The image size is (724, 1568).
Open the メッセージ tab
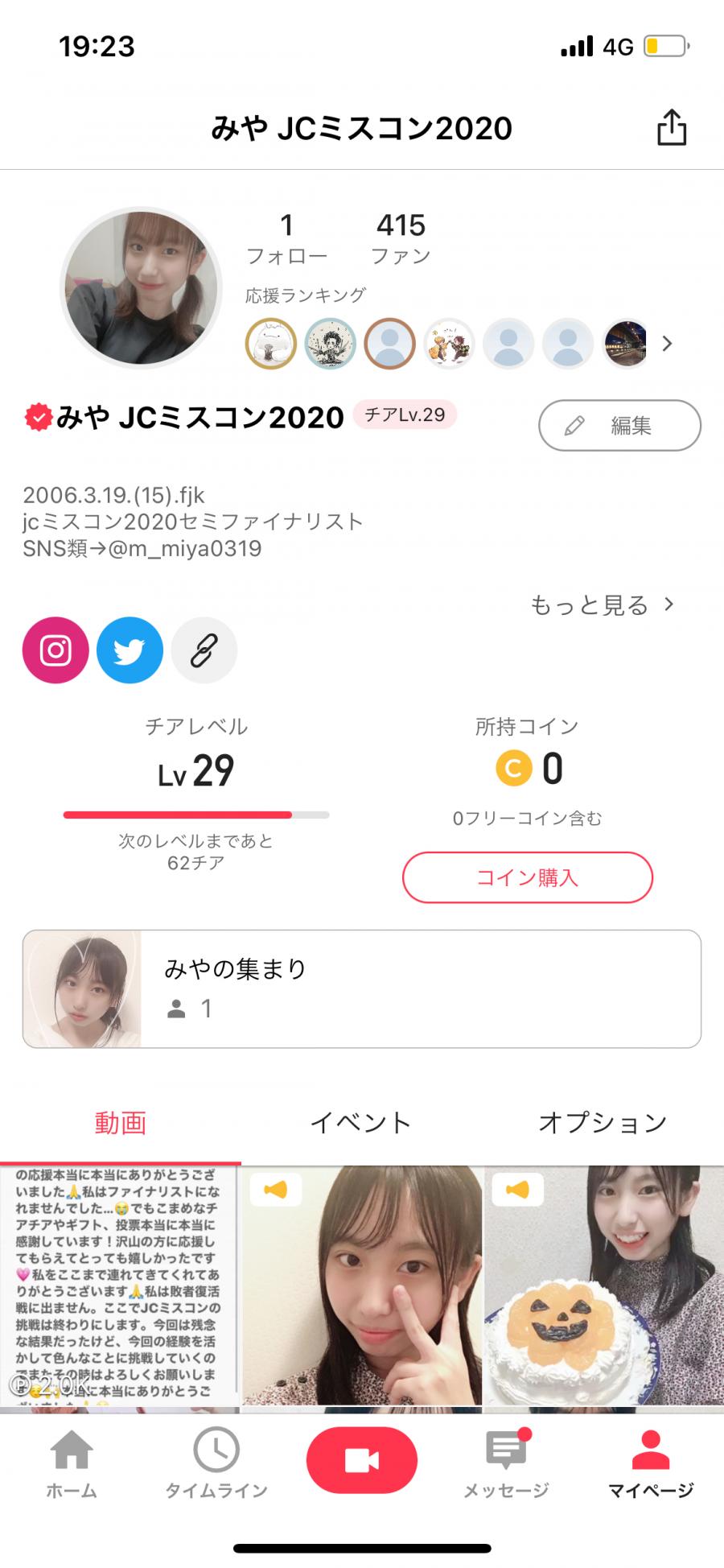[506, 1463]
